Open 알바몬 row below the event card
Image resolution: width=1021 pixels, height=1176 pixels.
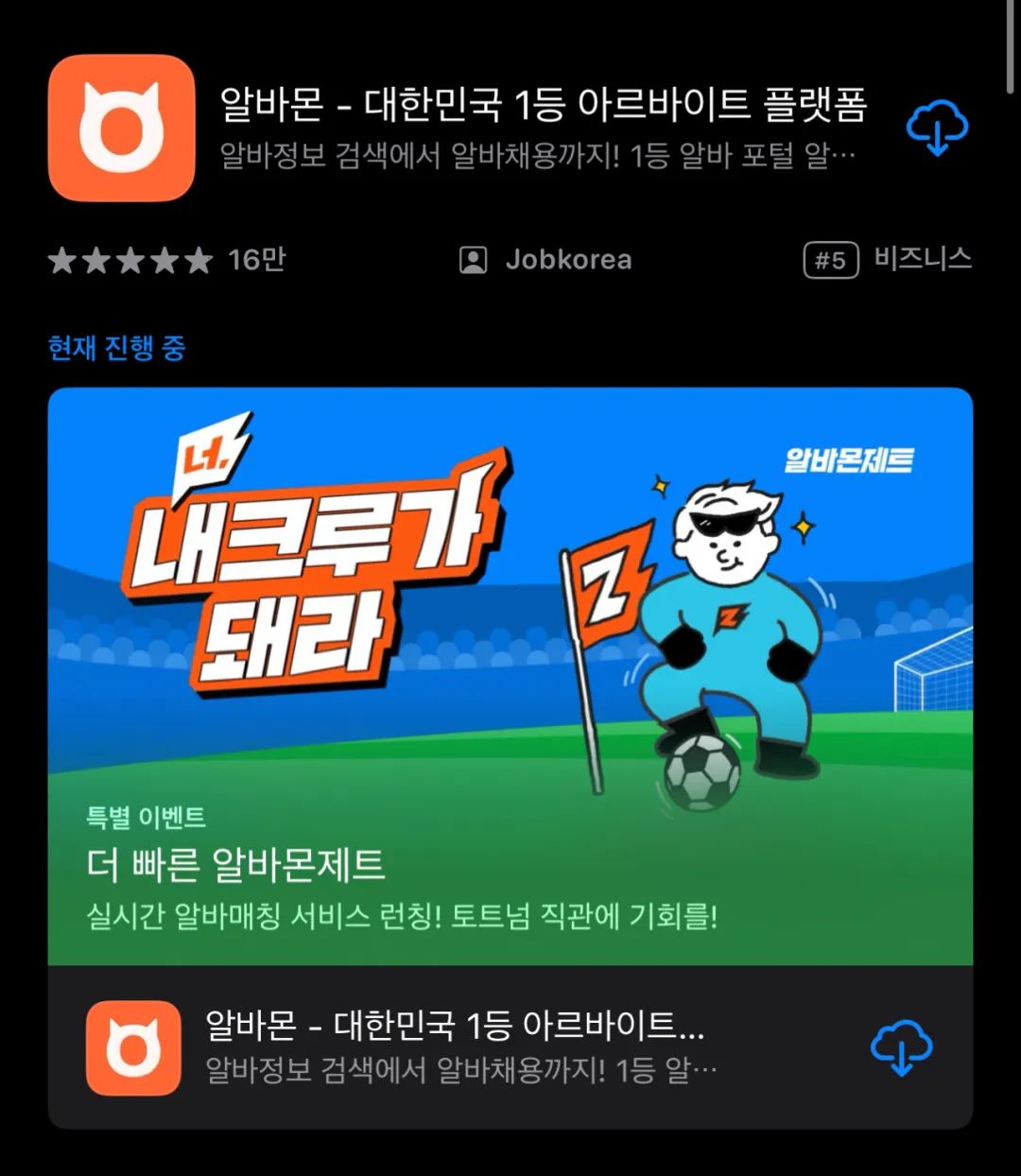click(454, 1047)
